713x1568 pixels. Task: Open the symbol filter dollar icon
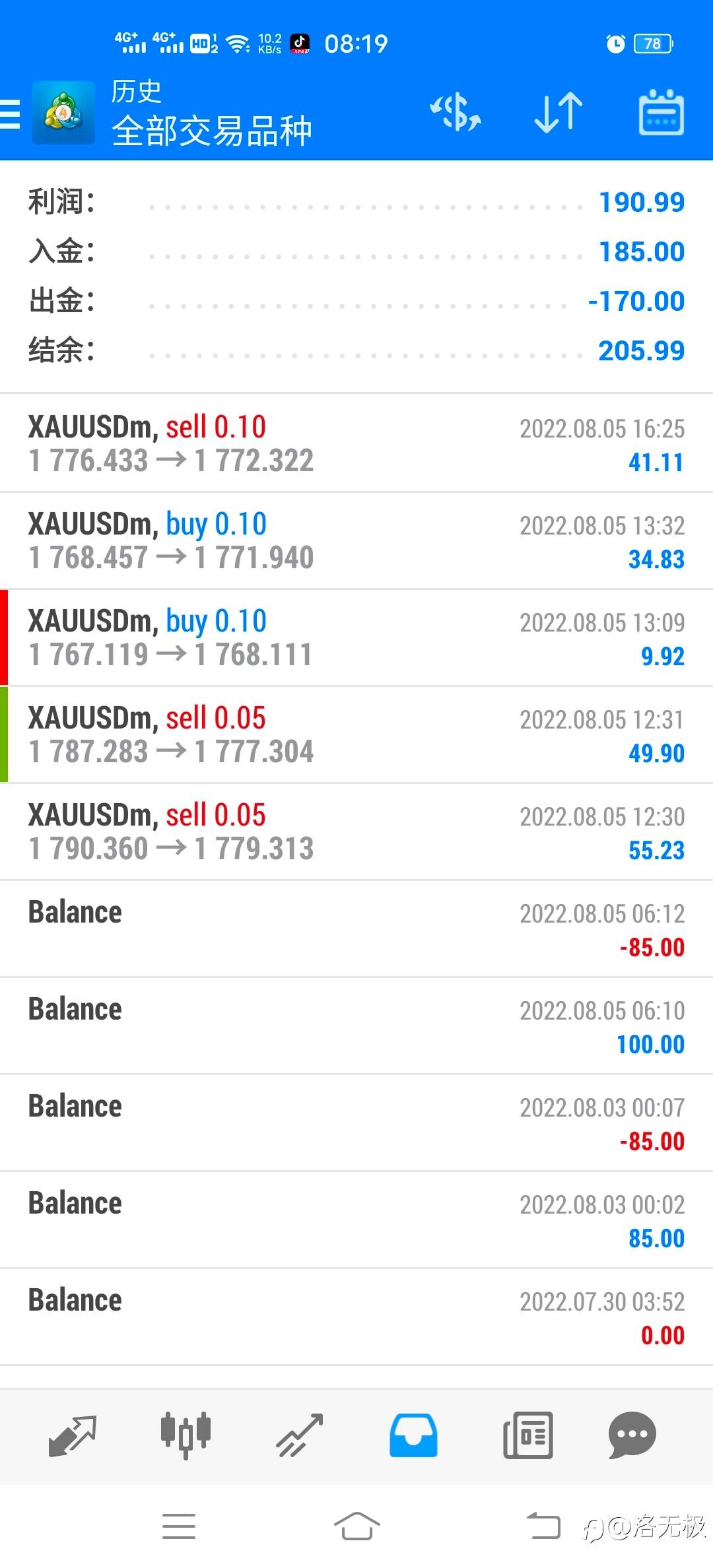click(456, 112)
